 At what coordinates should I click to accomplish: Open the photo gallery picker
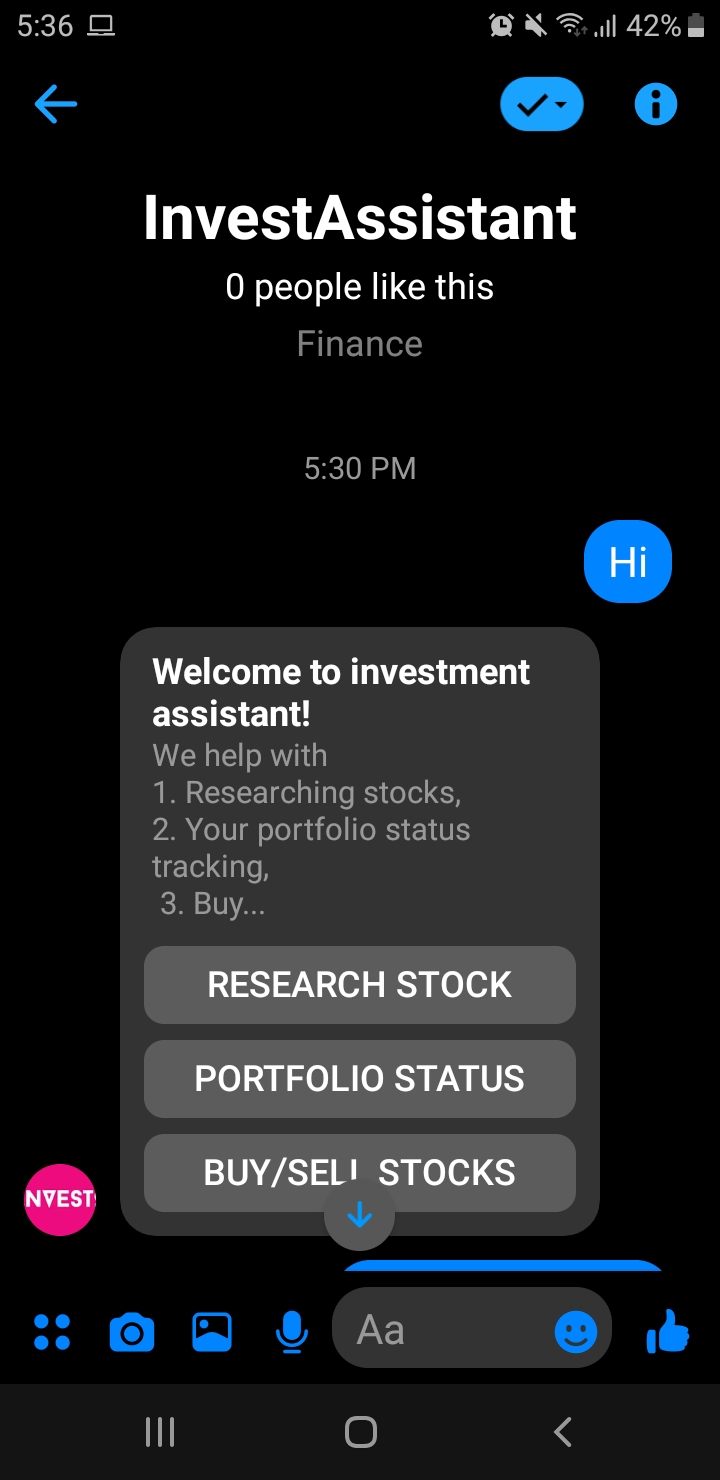(212, 1332)
